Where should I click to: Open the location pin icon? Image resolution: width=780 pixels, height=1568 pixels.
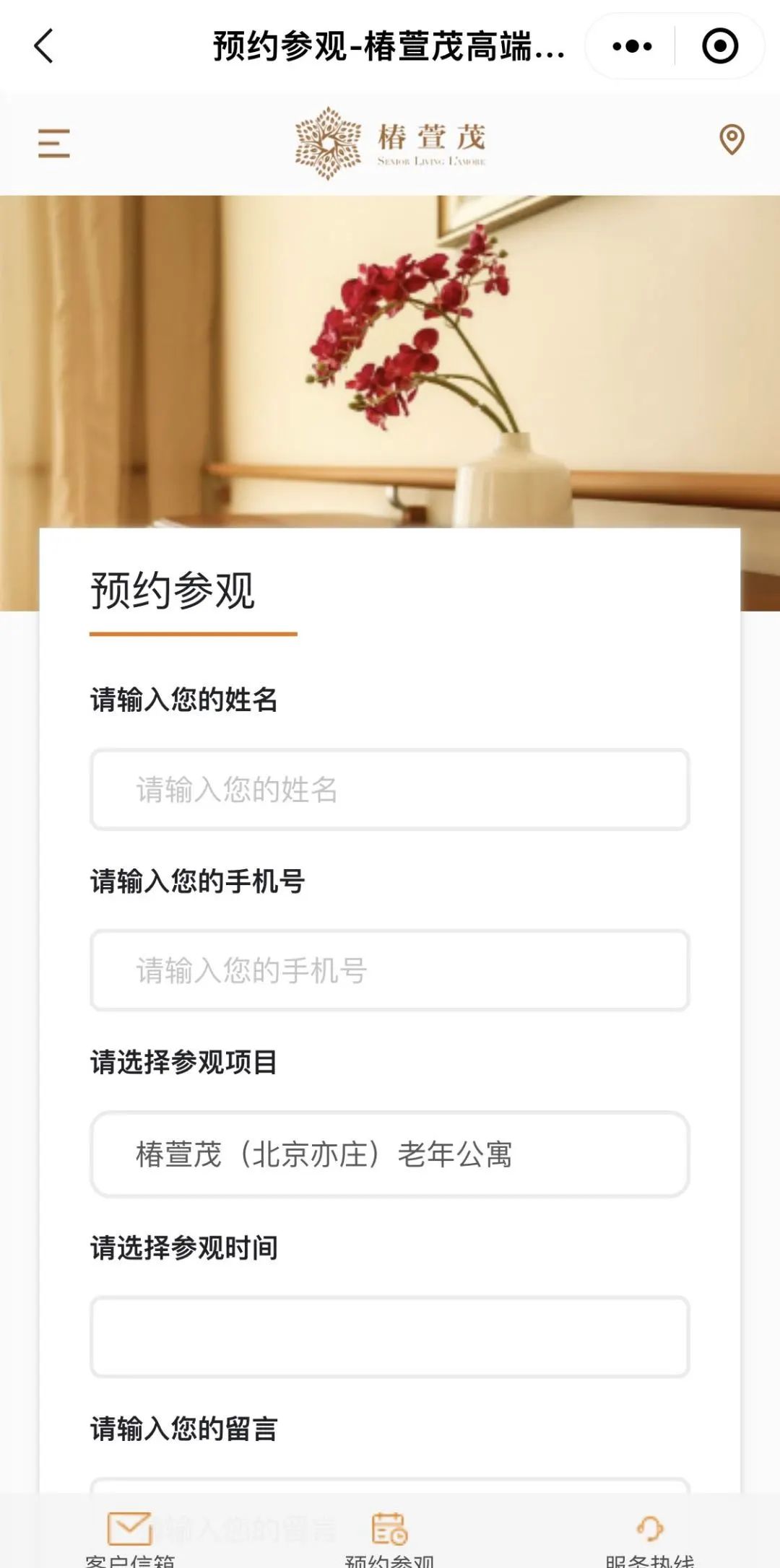[732, 139]
